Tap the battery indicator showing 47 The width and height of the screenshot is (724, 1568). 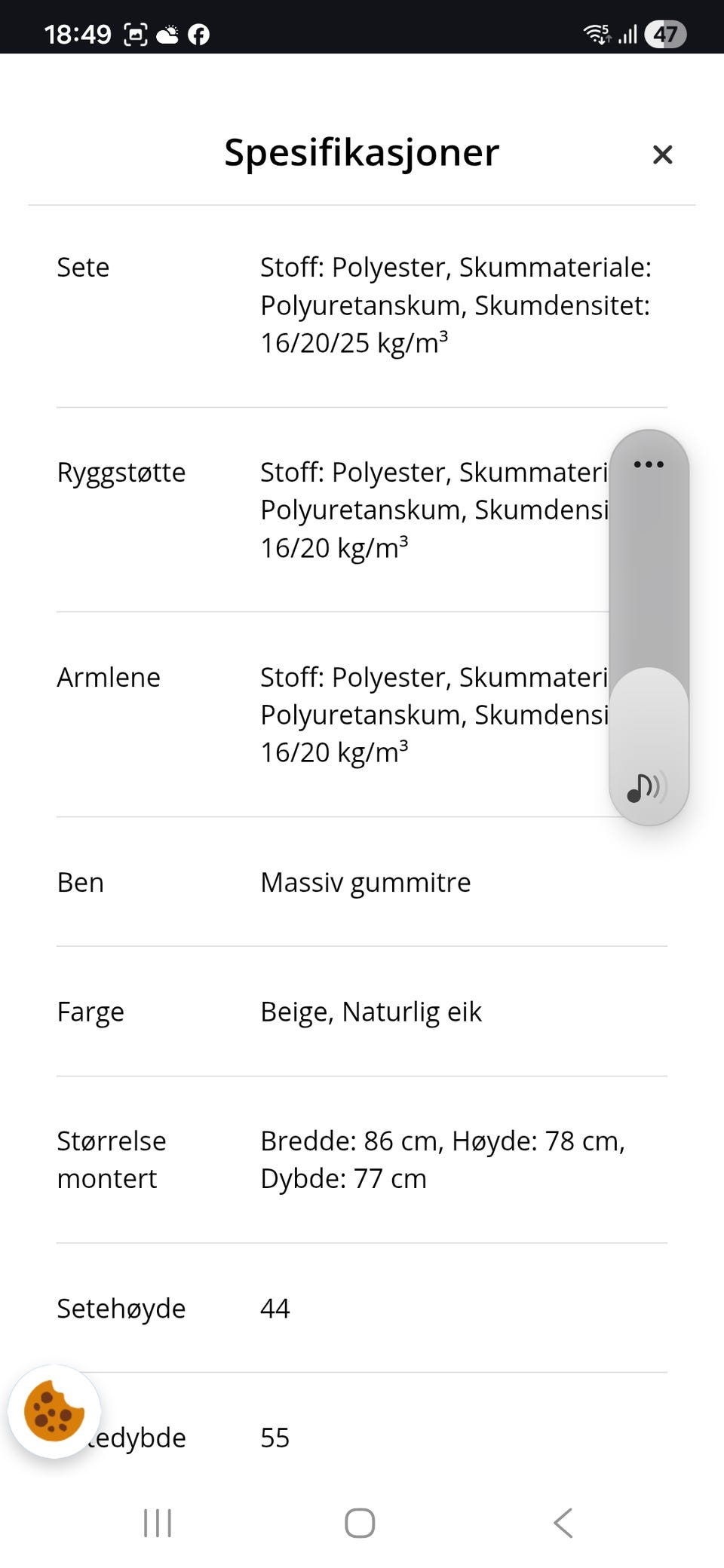[x=667, y=32]
